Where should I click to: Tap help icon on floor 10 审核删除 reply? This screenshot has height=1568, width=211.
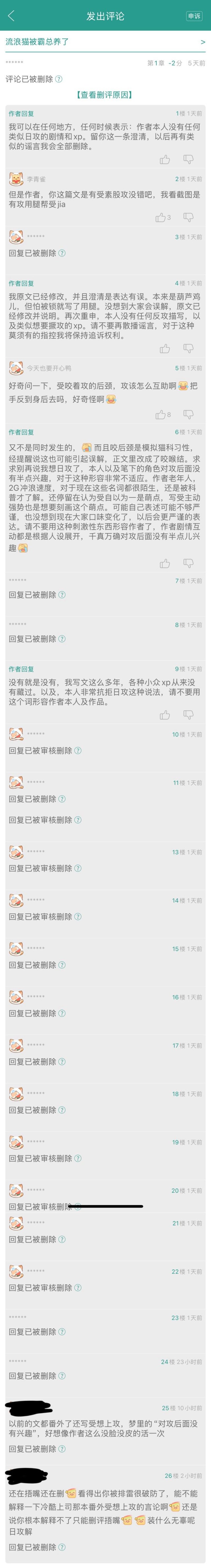(78, 750)
